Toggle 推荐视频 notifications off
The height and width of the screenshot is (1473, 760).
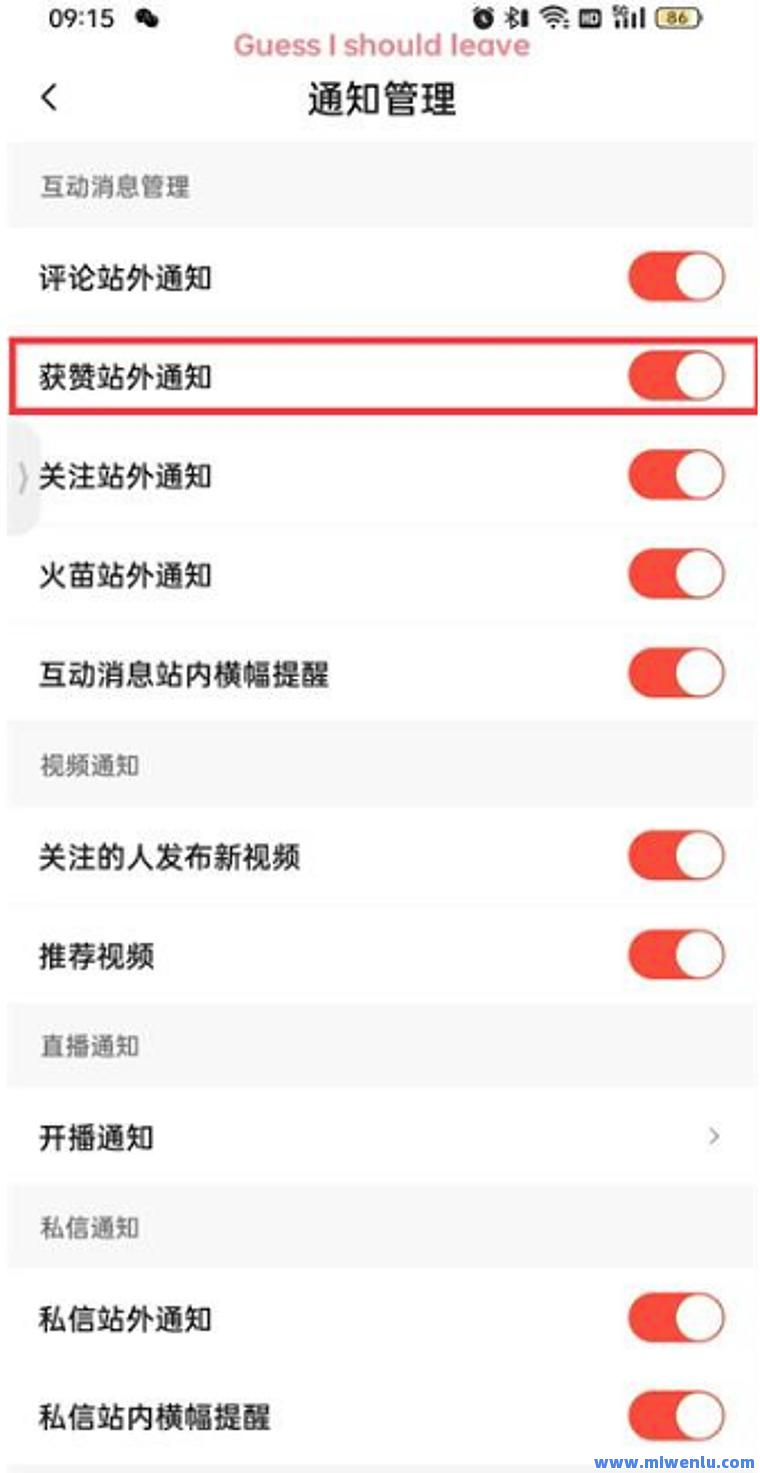676,955
